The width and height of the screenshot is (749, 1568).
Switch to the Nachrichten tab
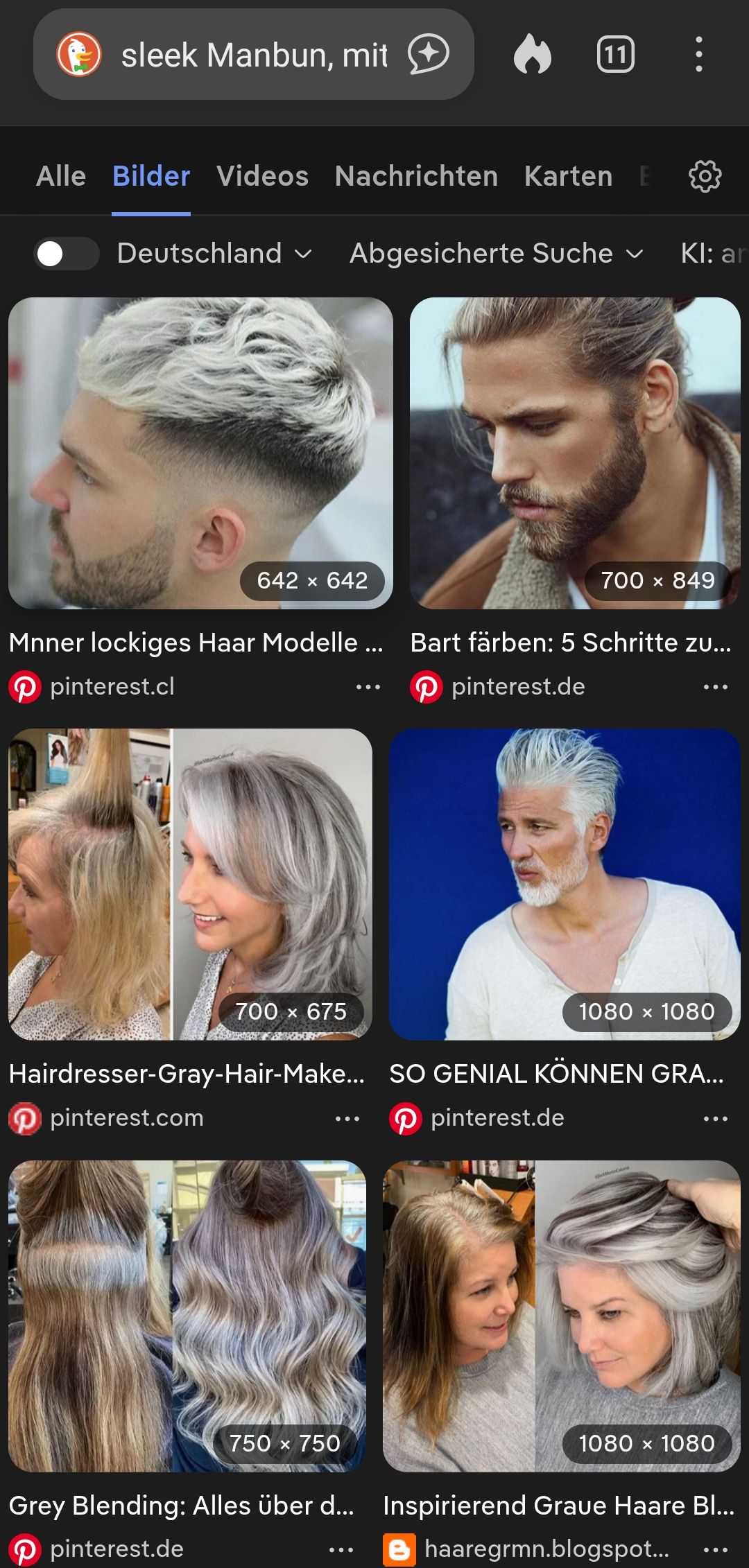(x=416, y=176)
